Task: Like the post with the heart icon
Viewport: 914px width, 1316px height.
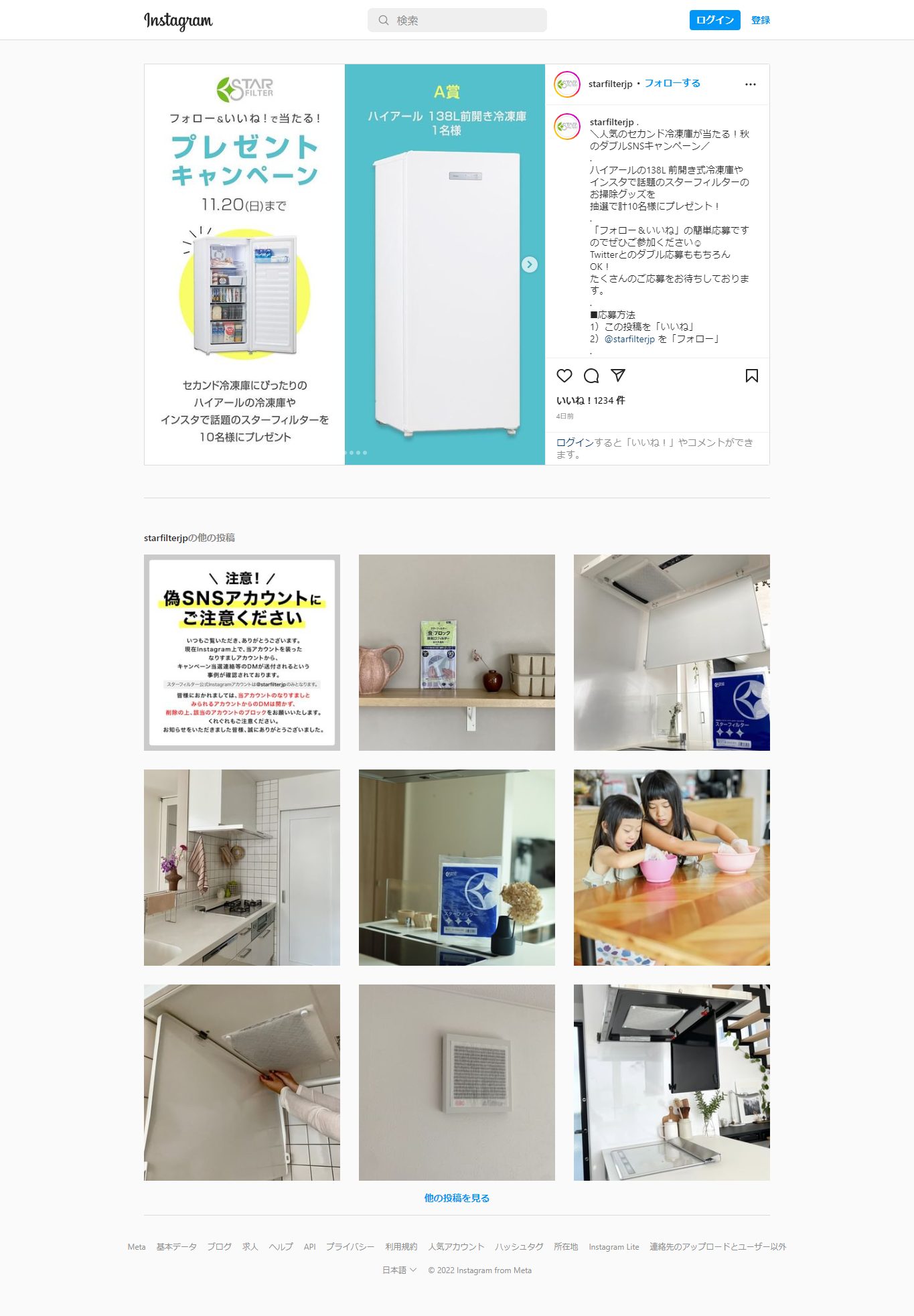Action: pyautogui.click(x=564, y=376)
